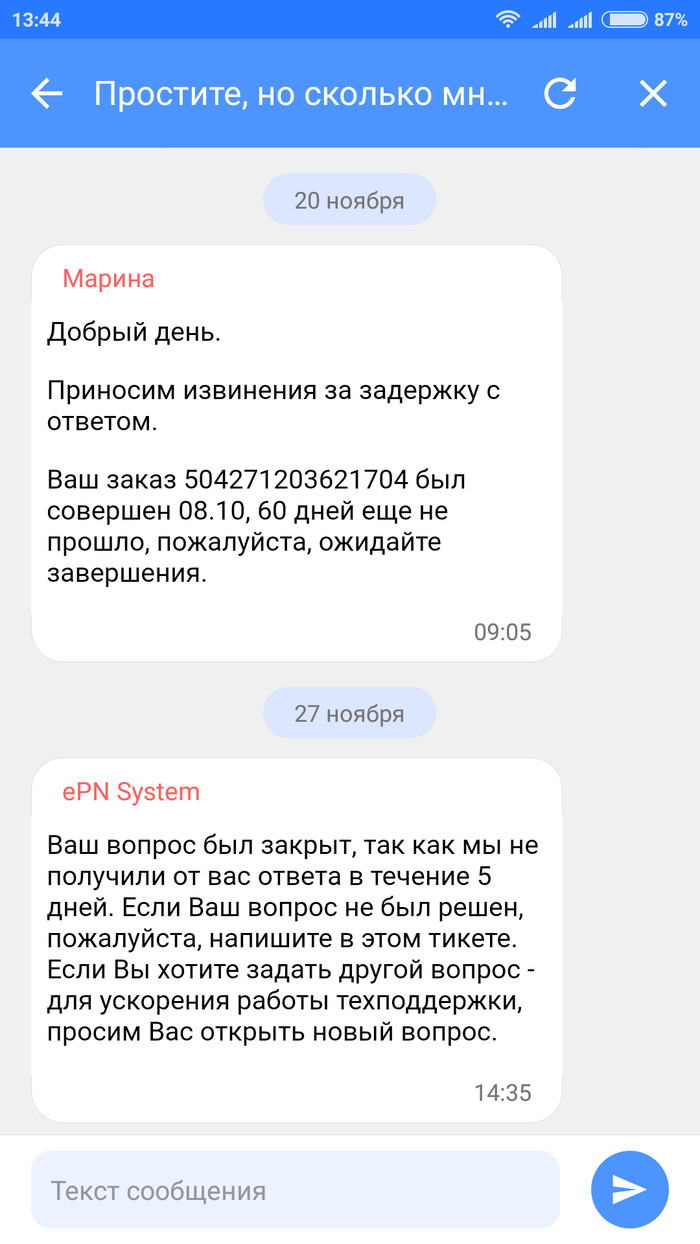700x1244 pixels.
Task: Send the message with the arrow button
Action: (629, 1189)
